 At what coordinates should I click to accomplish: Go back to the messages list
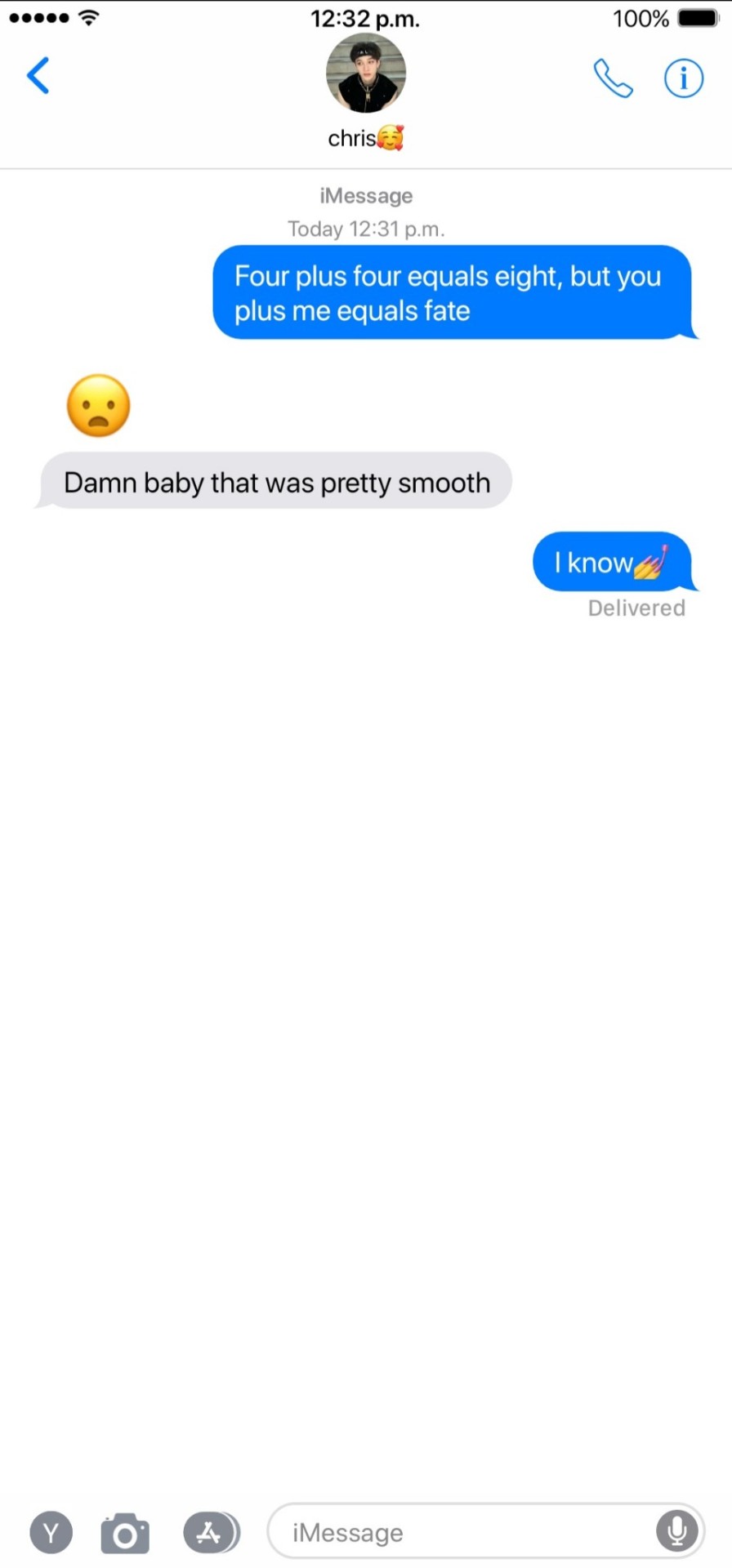(38, 76)
